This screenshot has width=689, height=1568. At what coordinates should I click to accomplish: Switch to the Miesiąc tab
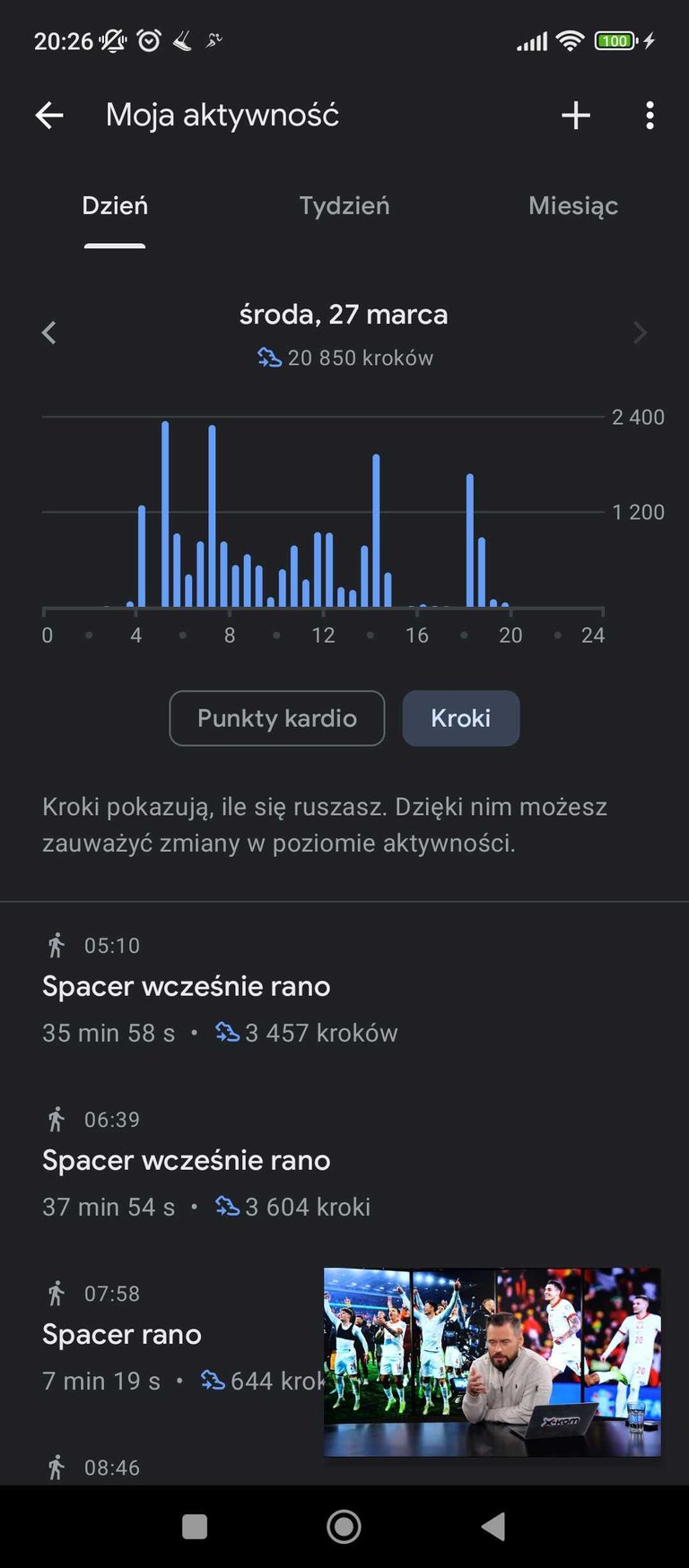(x=573, y=205)
